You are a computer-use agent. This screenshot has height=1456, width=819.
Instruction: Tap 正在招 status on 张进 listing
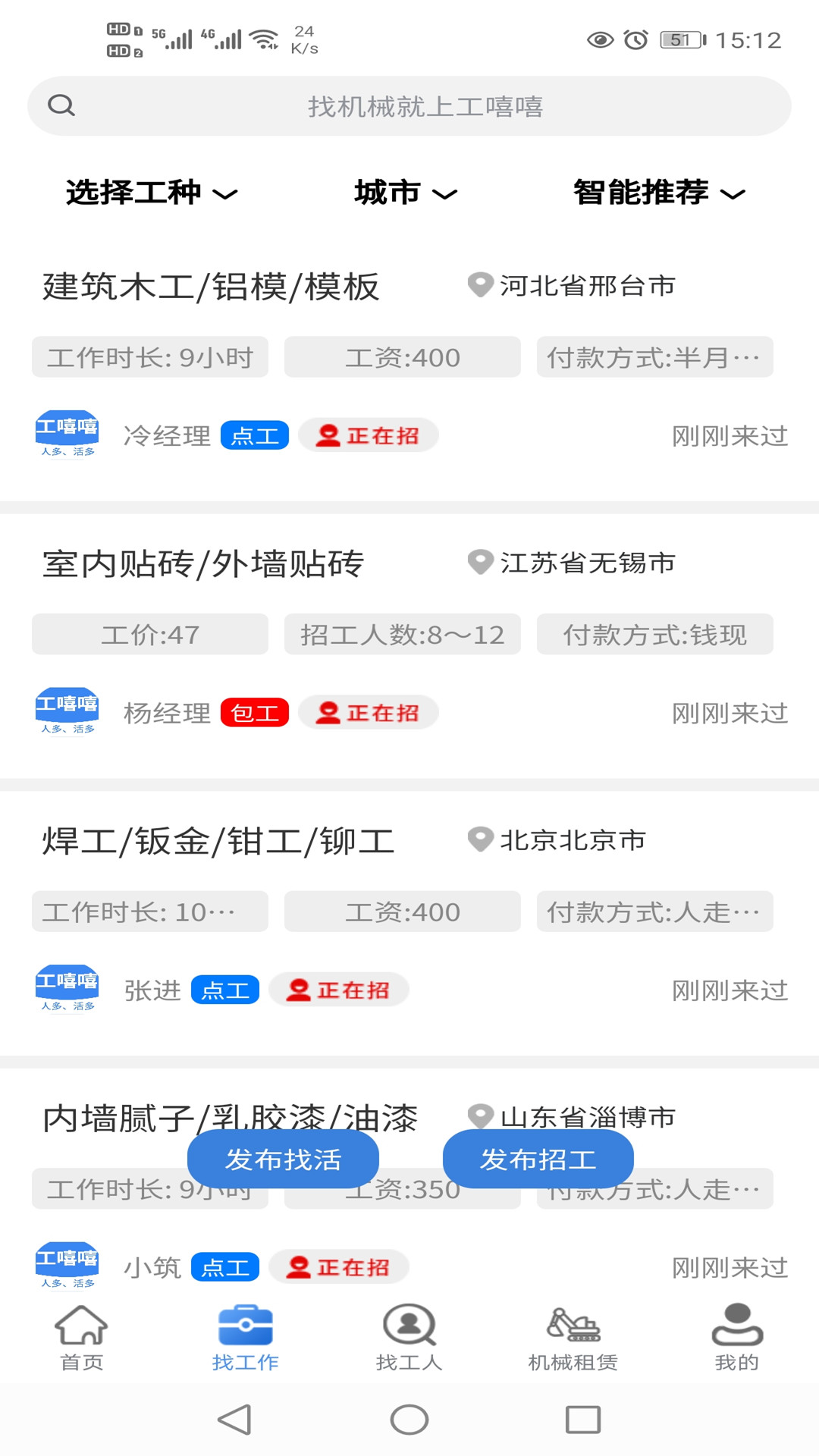[339, 990]
